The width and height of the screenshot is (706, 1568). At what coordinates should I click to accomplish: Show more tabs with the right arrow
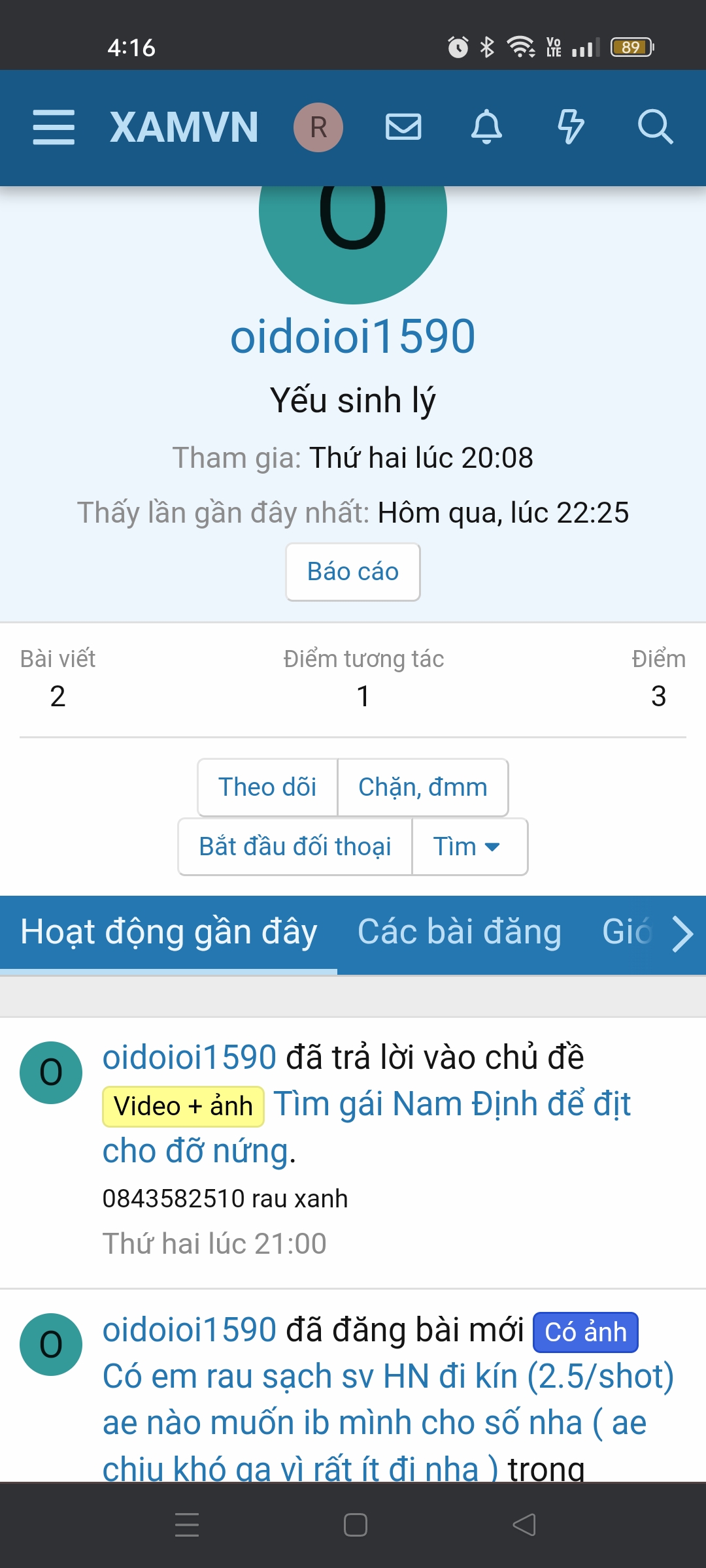click(682, 934)
